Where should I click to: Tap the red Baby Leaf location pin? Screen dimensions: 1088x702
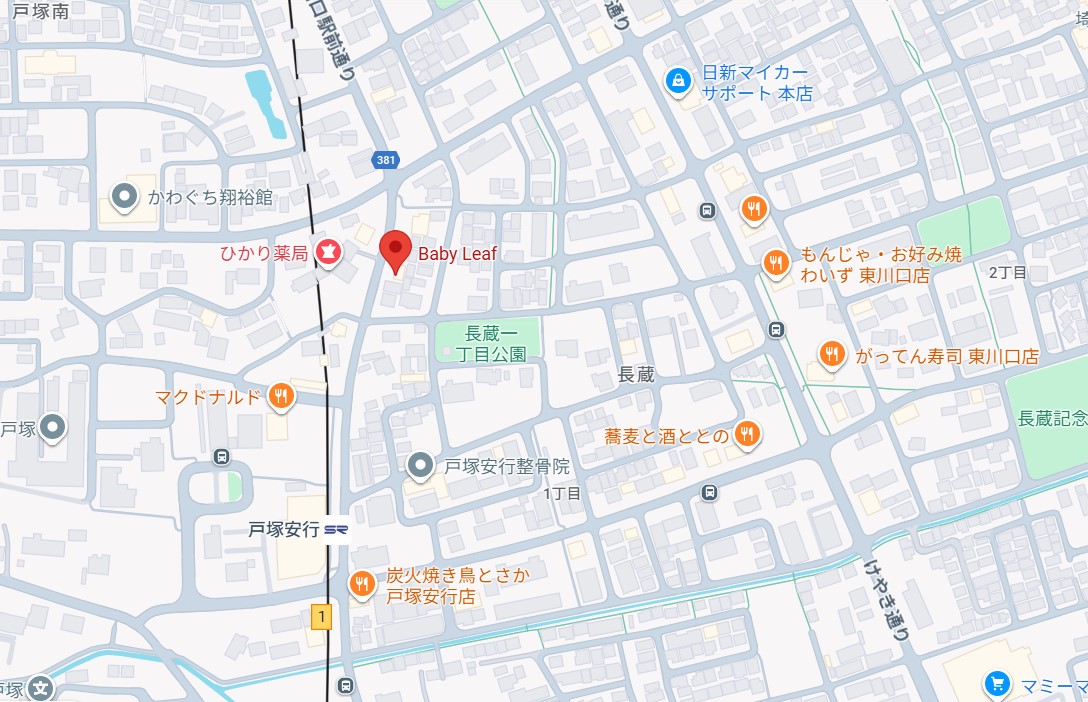[x=396, y=249]
